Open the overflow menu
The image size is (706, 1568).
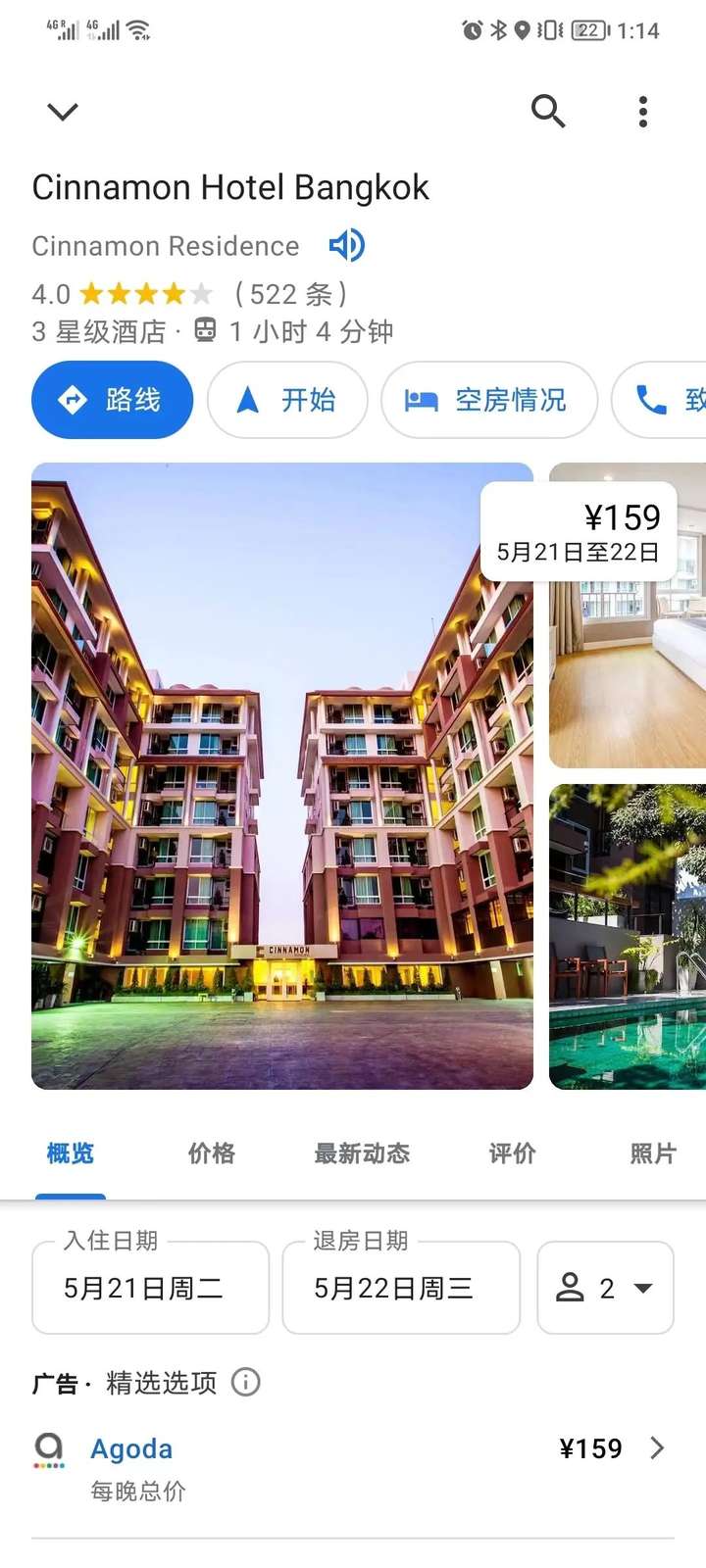(x=643, y=112)
